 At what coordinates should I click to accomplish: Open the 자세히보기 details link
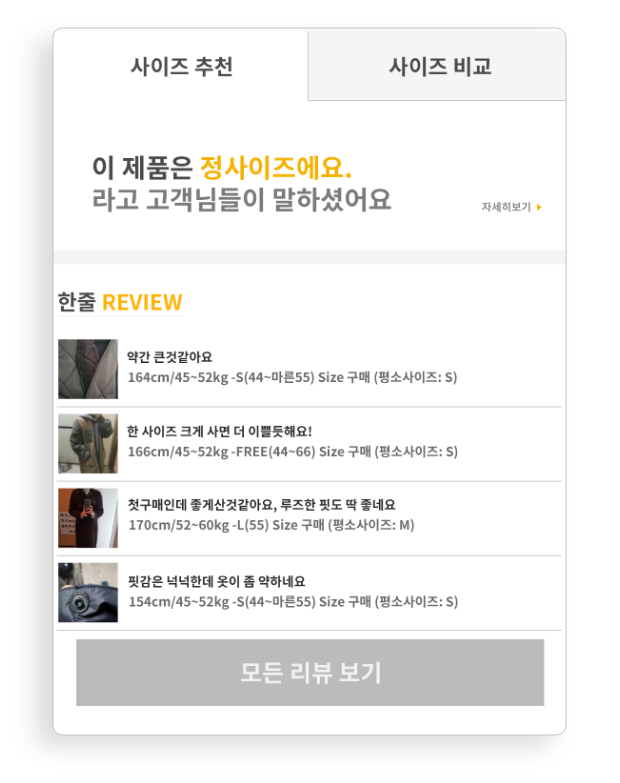click(511, 207)
